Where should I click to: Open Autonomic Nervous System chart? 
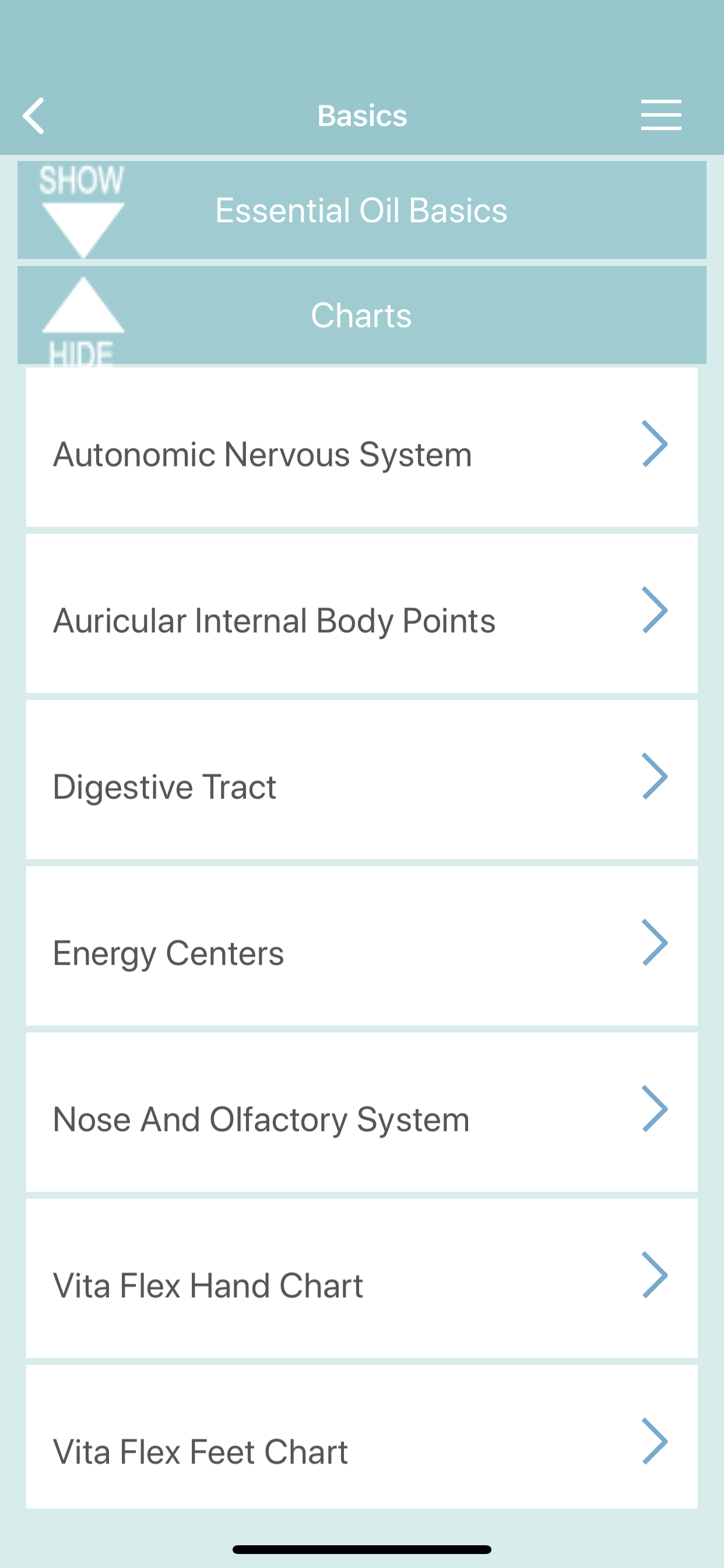362,447
